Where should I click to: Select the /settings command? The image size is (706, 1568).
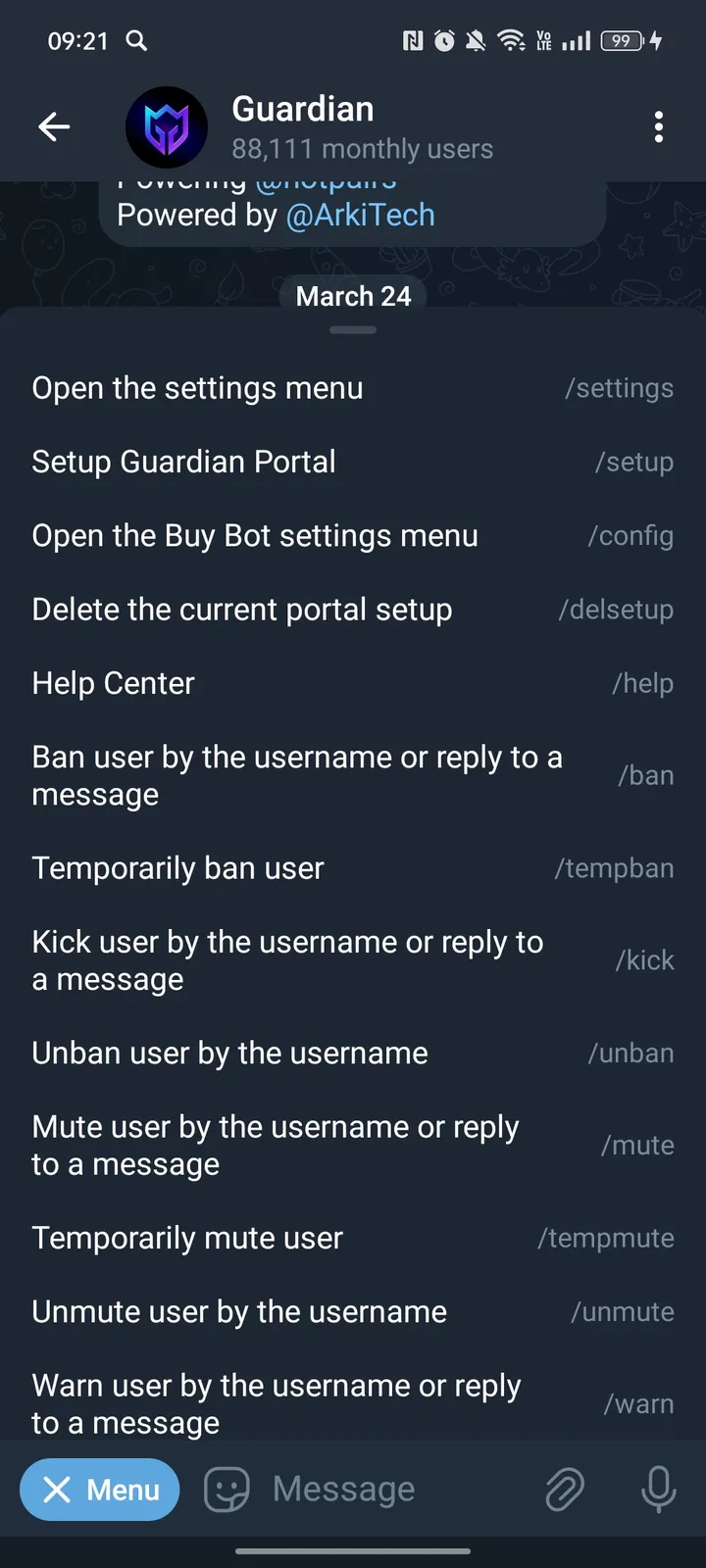tap(352, 388)
